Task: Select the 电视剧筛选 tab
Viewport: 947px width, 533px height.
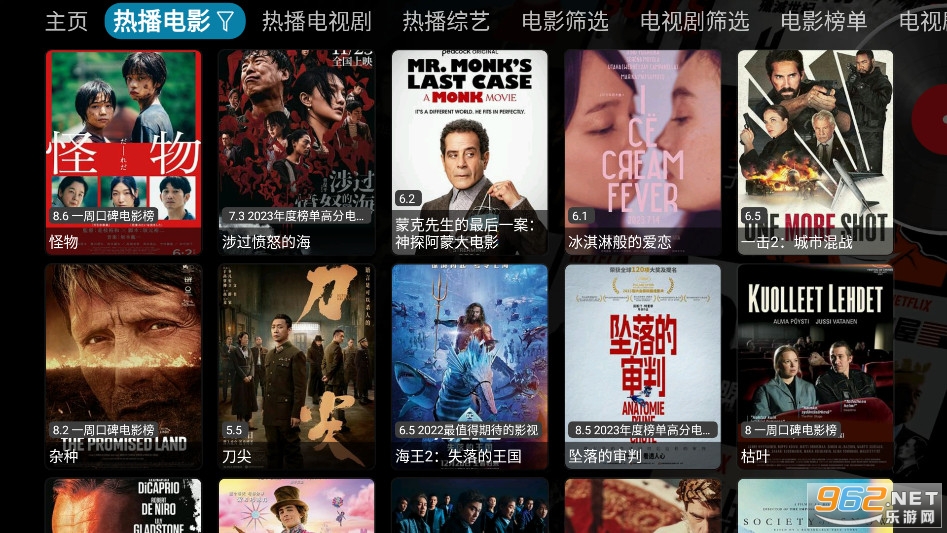Action: [694, 21]
